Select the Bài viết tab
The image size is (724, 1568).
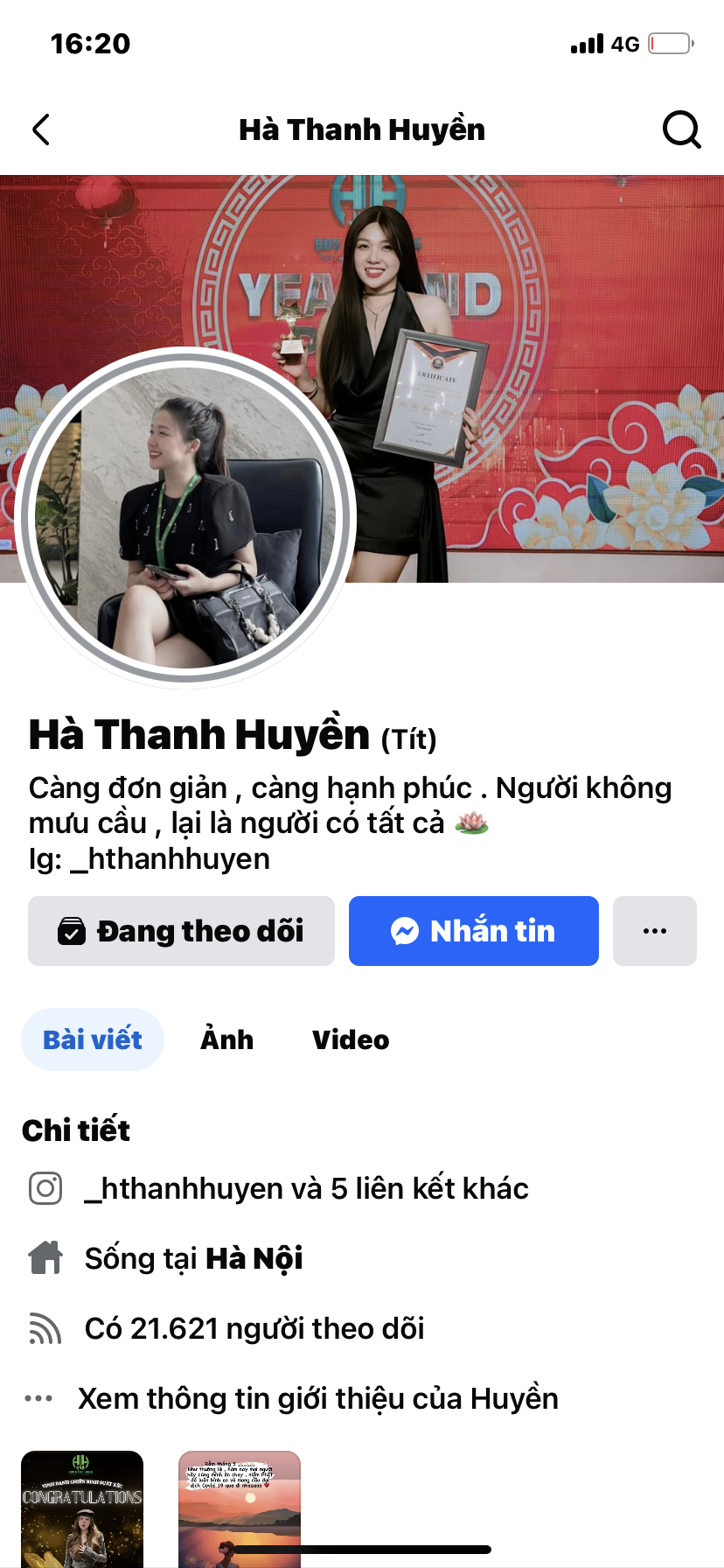point(93,1039)
